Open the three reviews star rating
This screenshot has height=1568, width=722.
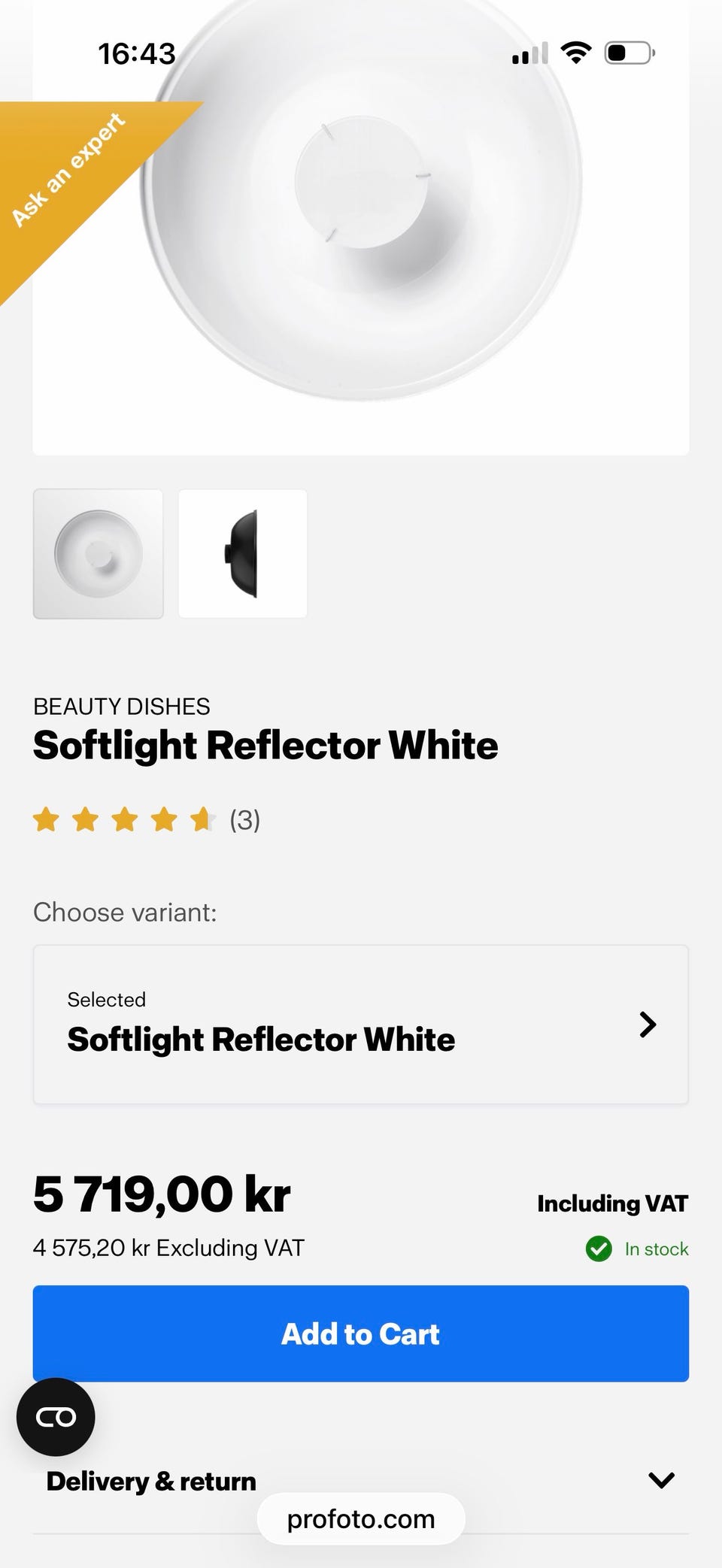pos(146,819)
